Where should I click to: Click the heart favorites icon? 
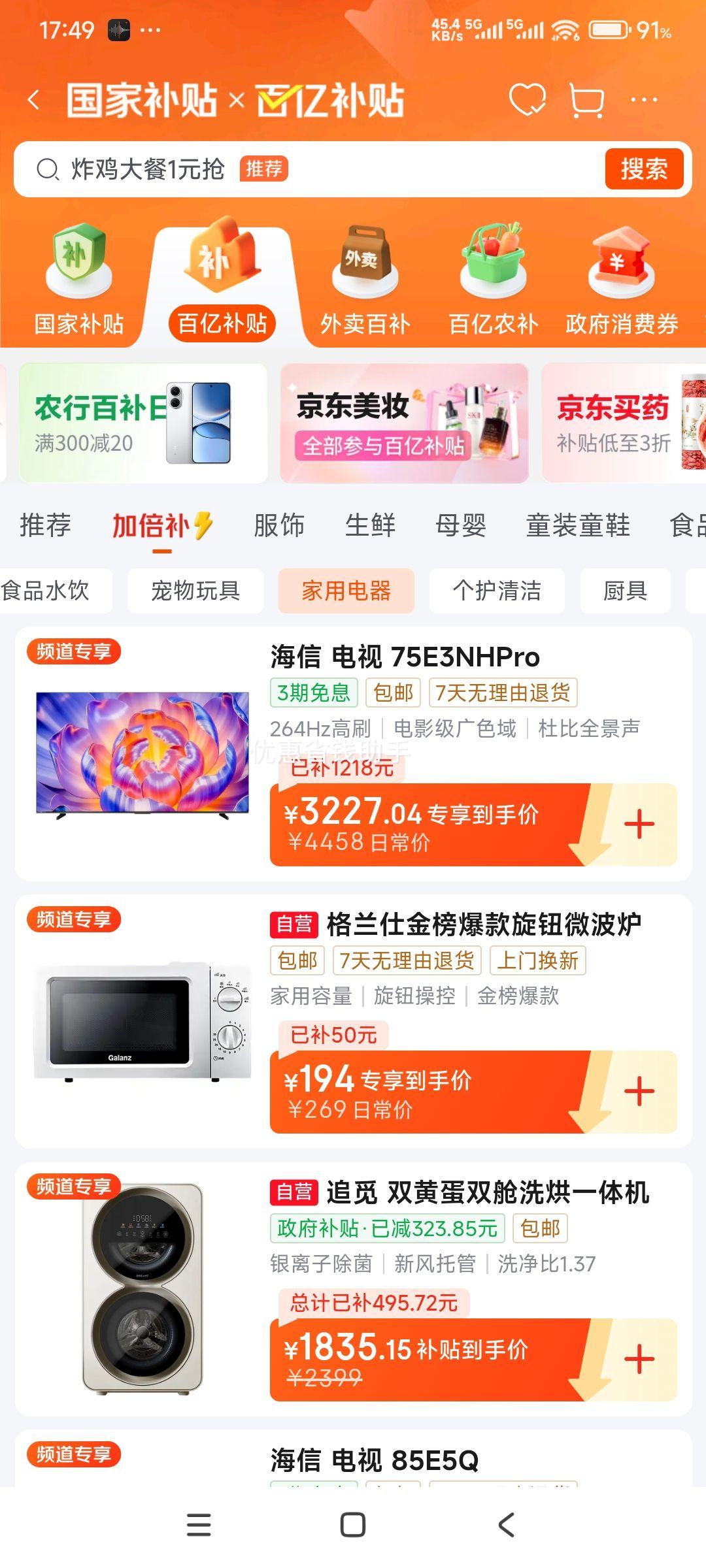coord(528,99)
